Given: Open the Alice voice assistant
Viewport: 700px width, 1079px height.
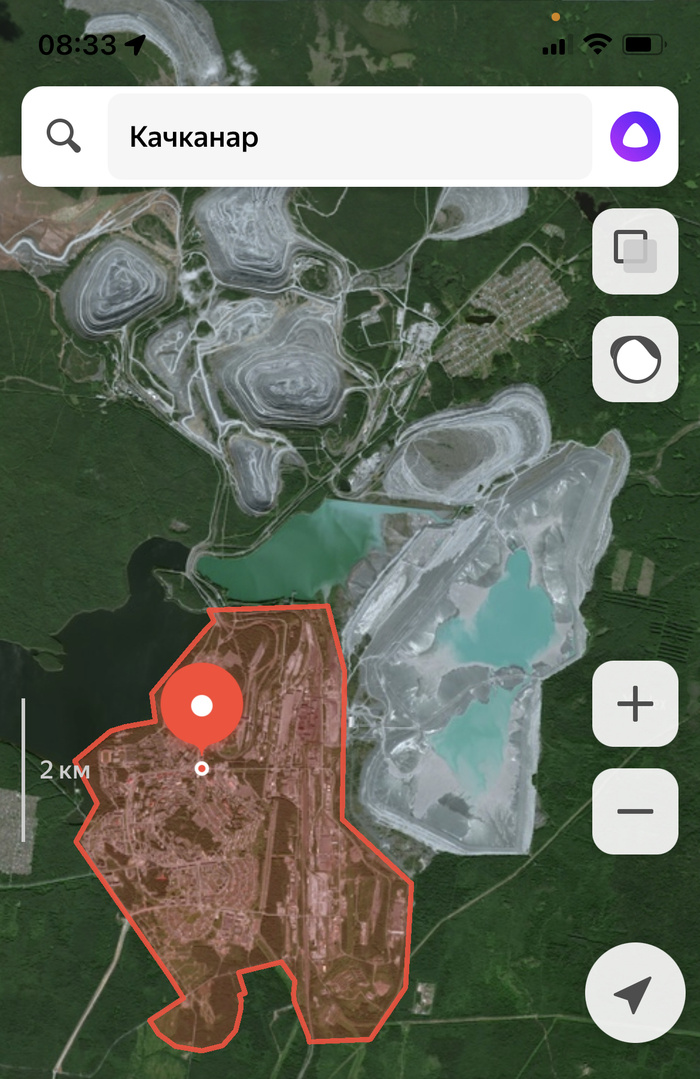Looking at the screenshot, I should pos(635,137).
